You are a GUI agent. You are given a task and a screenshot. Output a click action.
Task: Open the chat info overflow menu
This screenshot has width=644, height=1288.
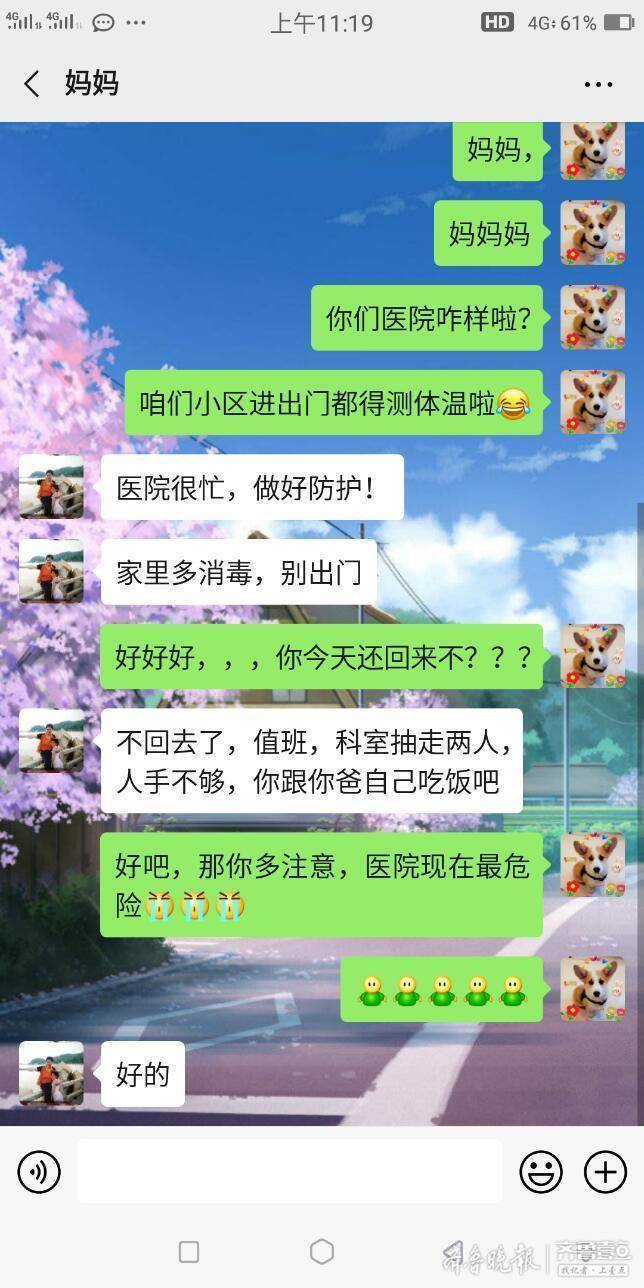click(x=598, y=85)
